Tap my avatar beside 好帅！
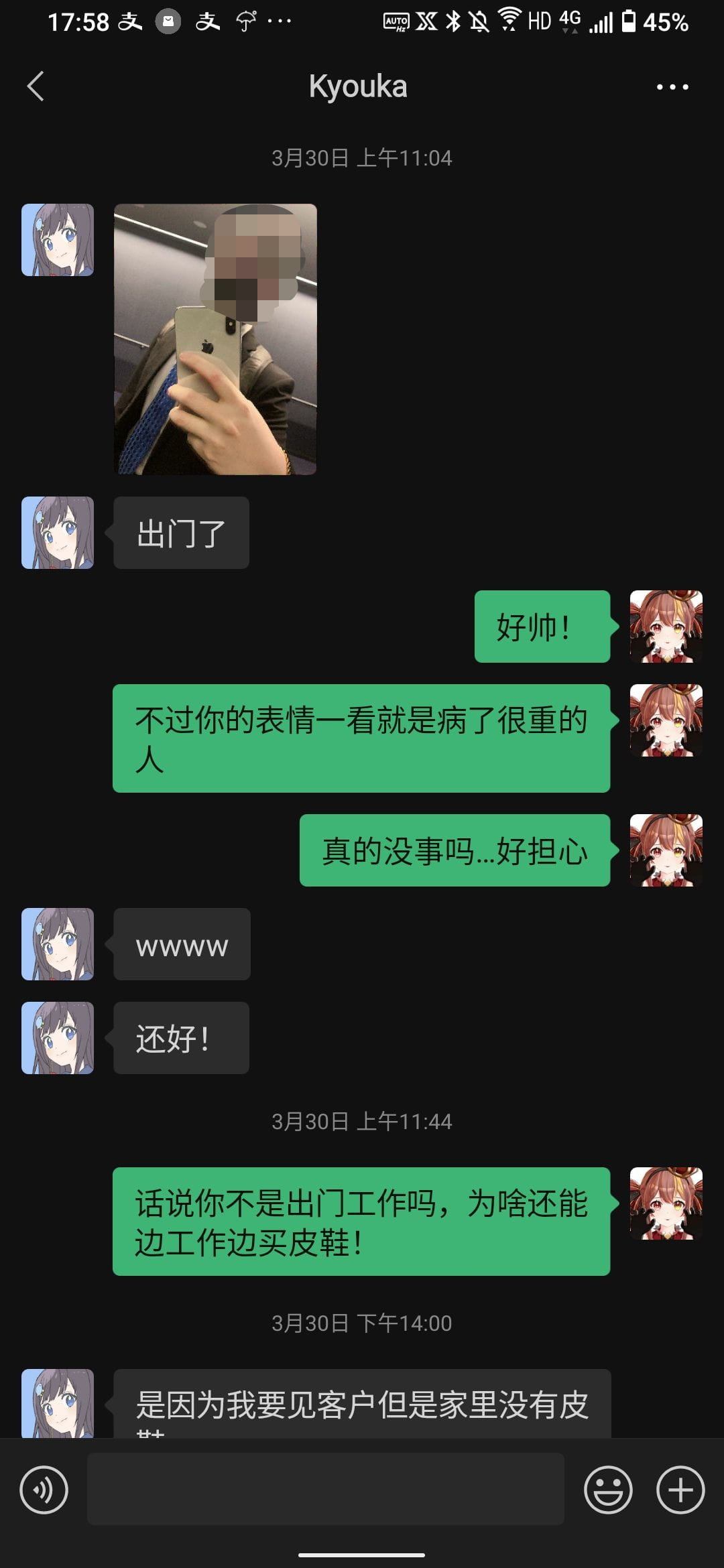Screen dimensions: 724x1568 (x=666, y=627)
